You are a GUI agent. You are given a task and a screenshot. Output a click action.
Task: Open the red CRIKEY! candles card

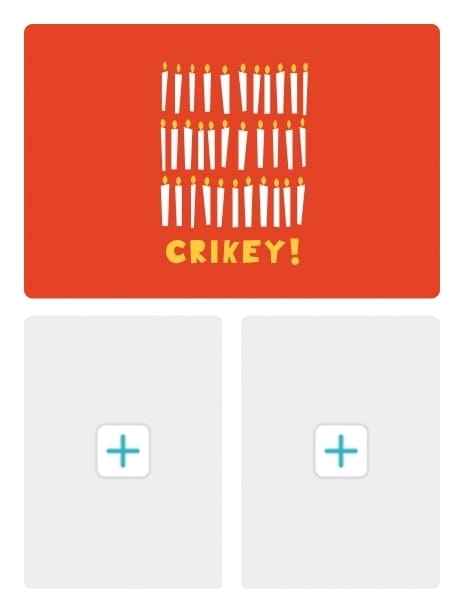tap(232, 161)
